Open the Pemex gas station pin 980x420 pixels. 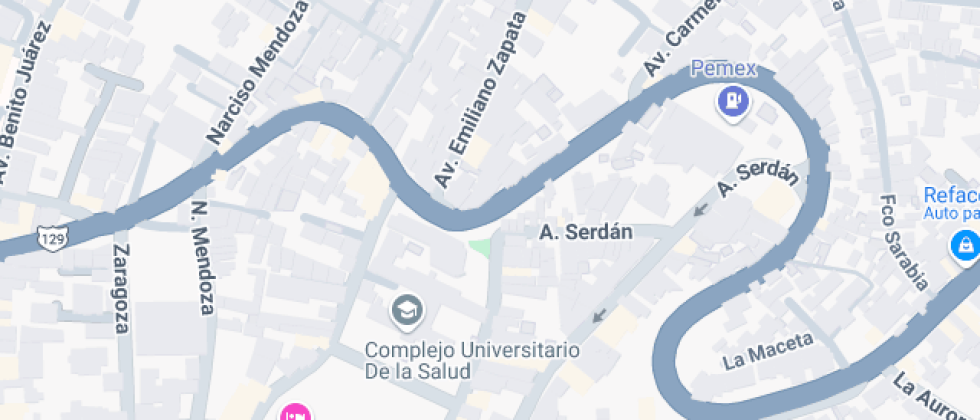(x=734, y=100)
